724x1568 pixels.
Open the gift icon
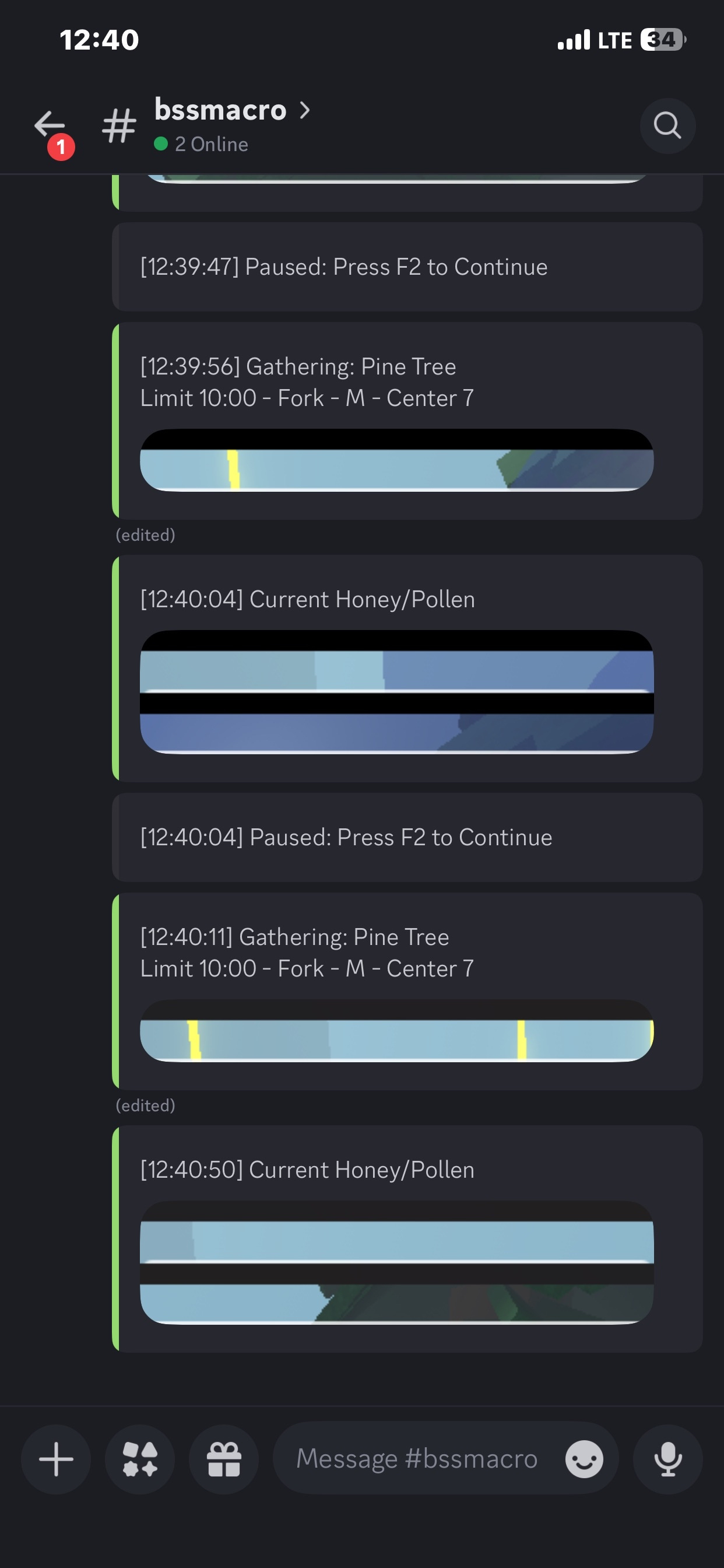click(224, 1459)
